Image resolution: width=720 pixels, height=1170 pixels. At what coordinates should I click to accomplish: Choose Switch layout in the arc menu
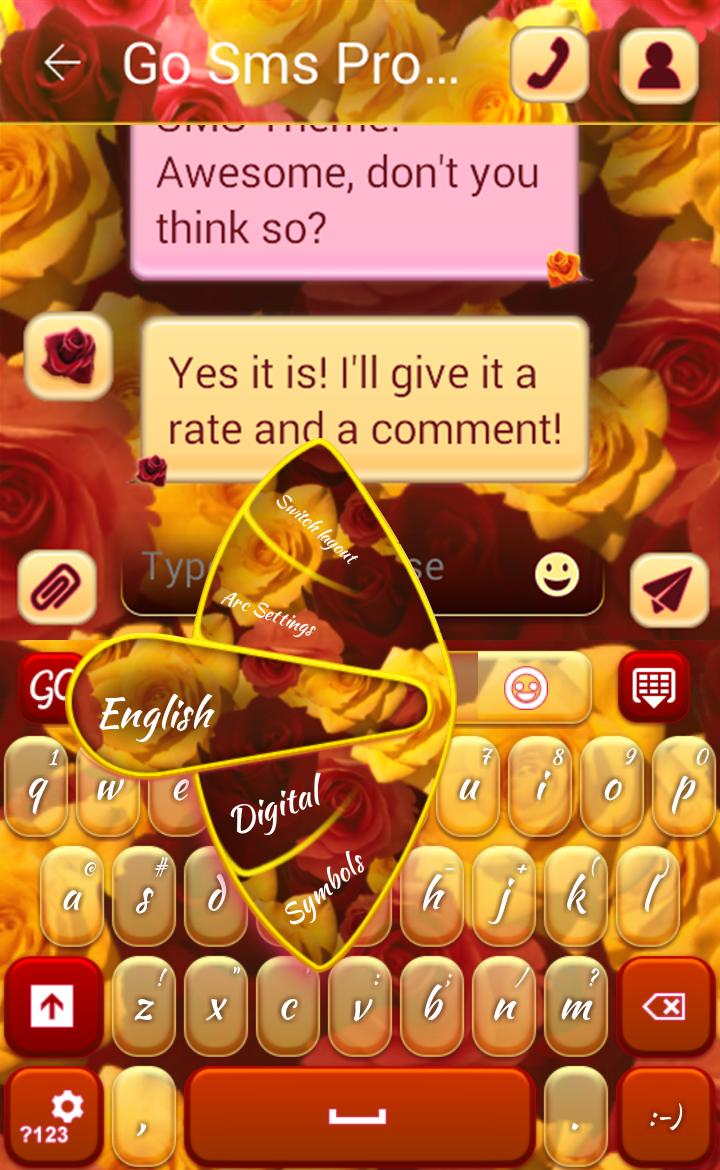pos(316,527)
